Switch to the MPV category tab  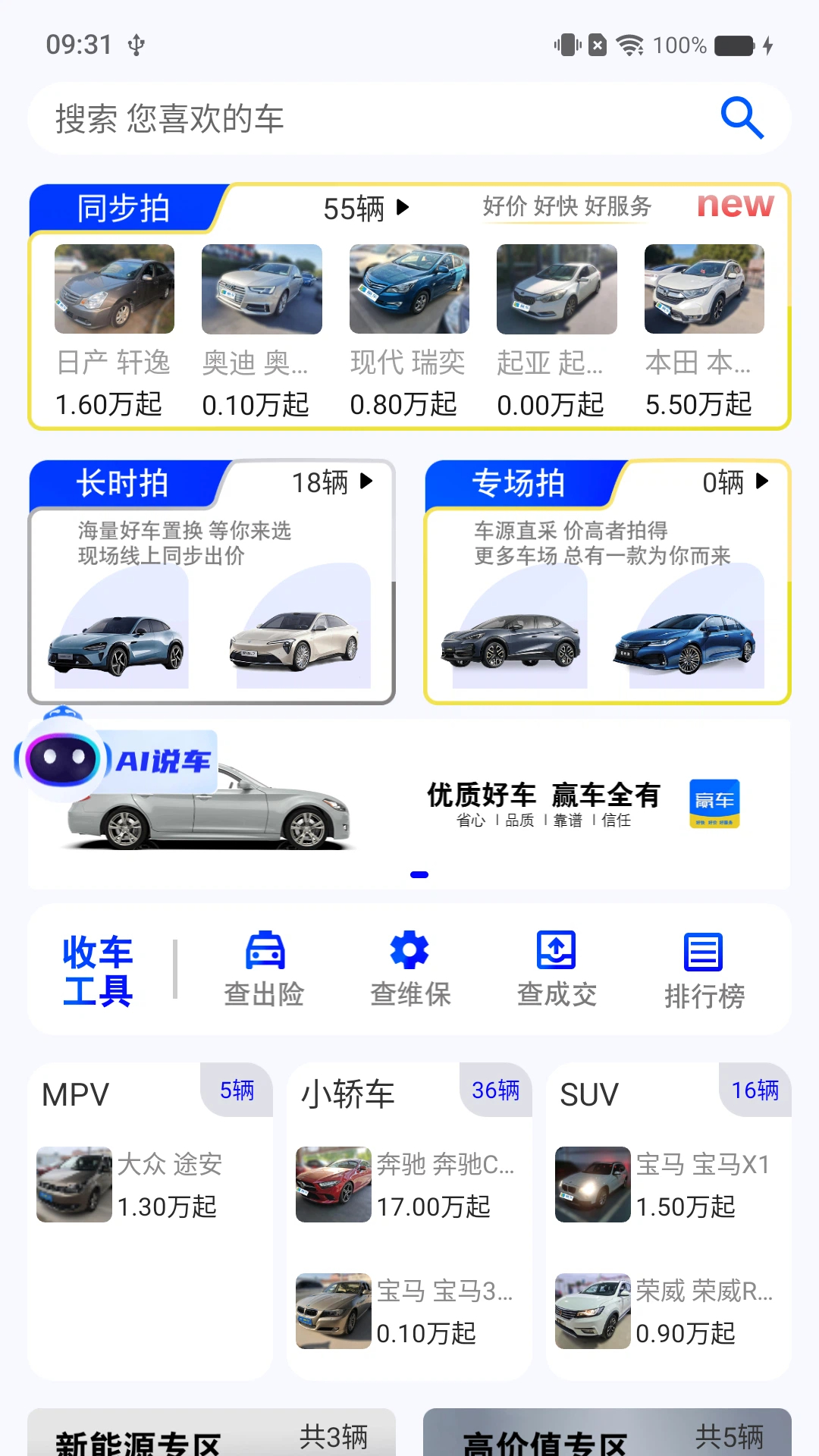coord(74,1092)
